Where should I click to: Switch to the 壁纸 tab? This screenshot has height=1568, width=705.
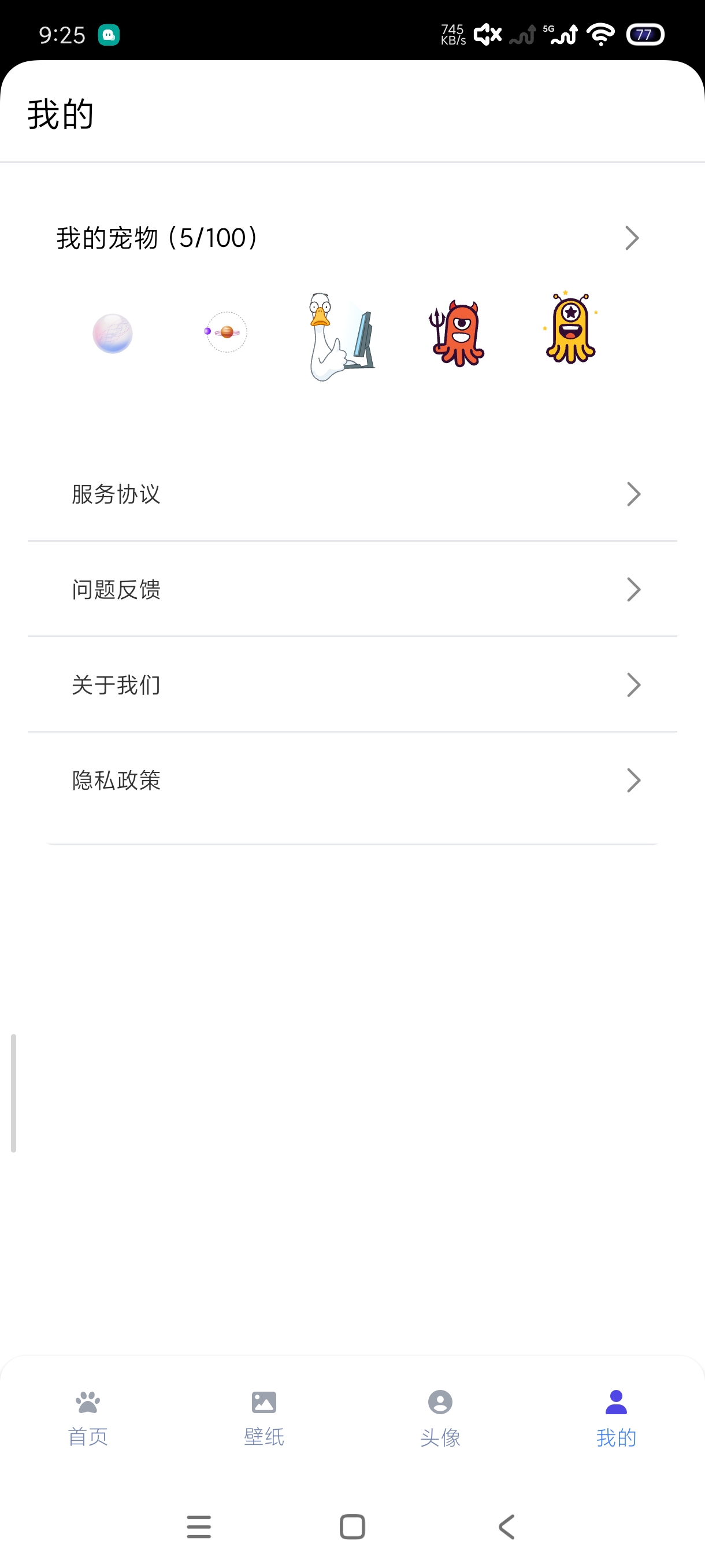coord(264,1418)
